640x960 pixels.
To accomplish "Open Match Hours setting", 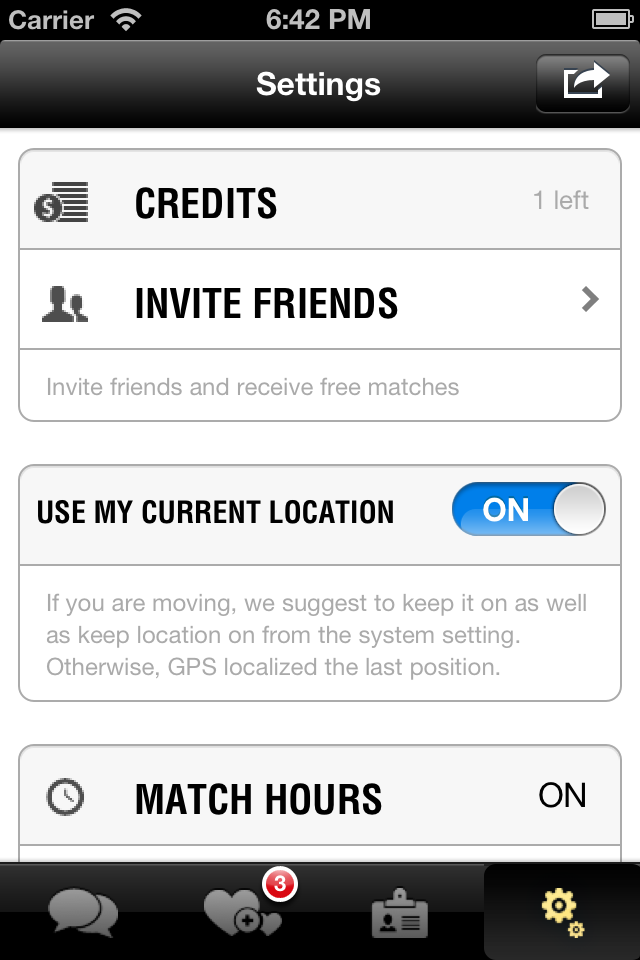I will (x=320, y=797).
